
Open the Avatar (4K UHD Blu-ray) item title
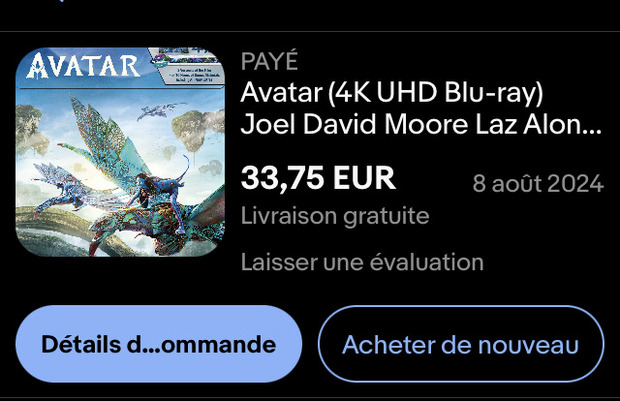tap(420, 110)
